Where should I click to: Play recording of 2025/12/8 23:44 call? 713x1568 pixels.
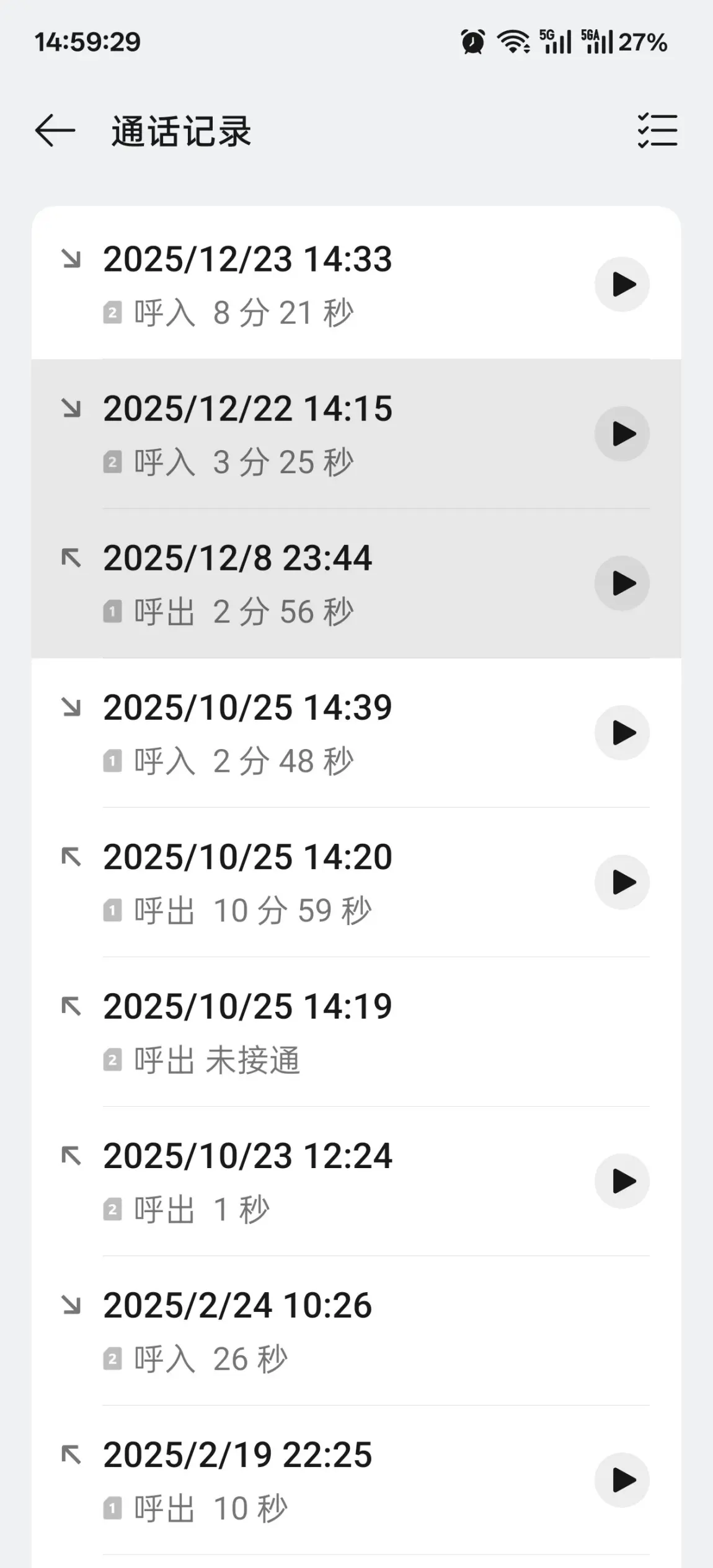622,583
